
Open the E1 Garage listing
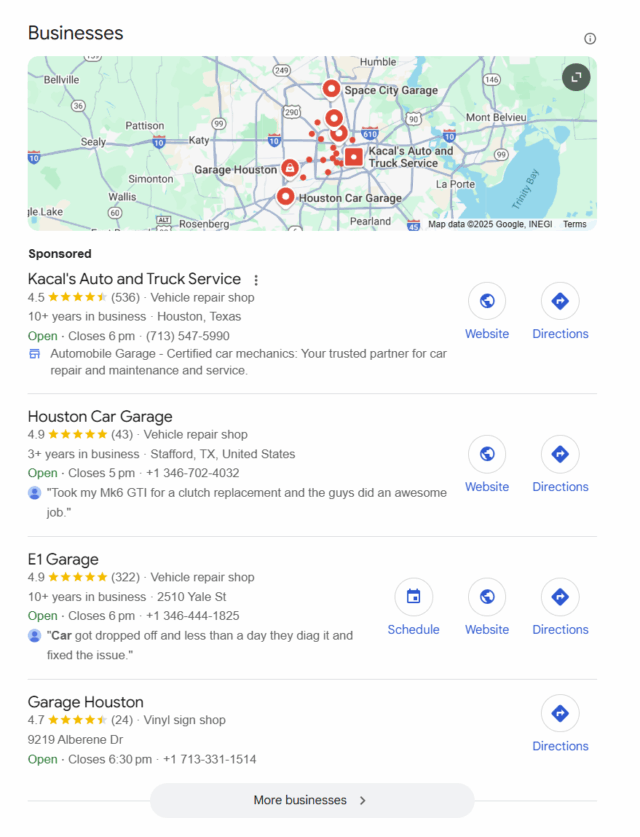[x=63, y=560]
